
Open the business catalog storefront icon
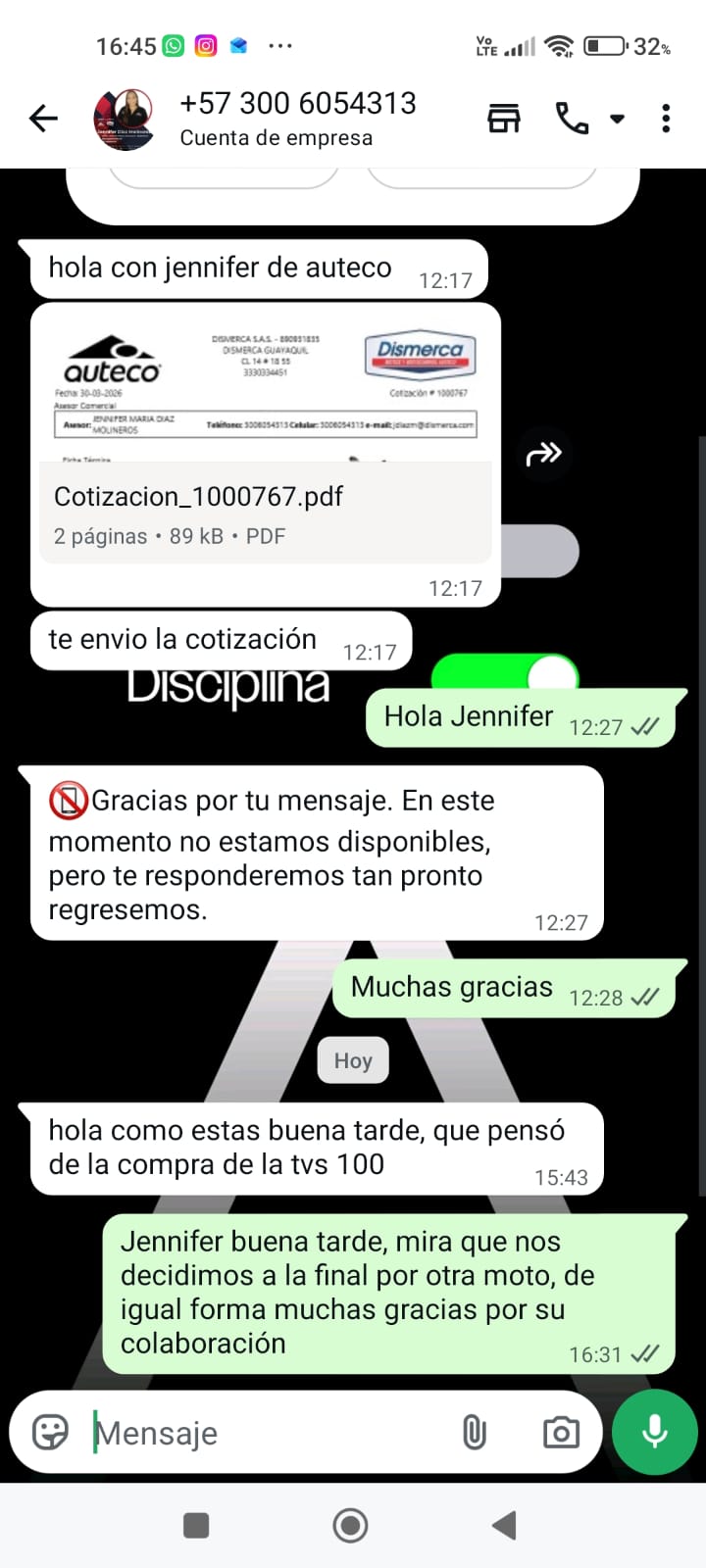tap(504, 119)
